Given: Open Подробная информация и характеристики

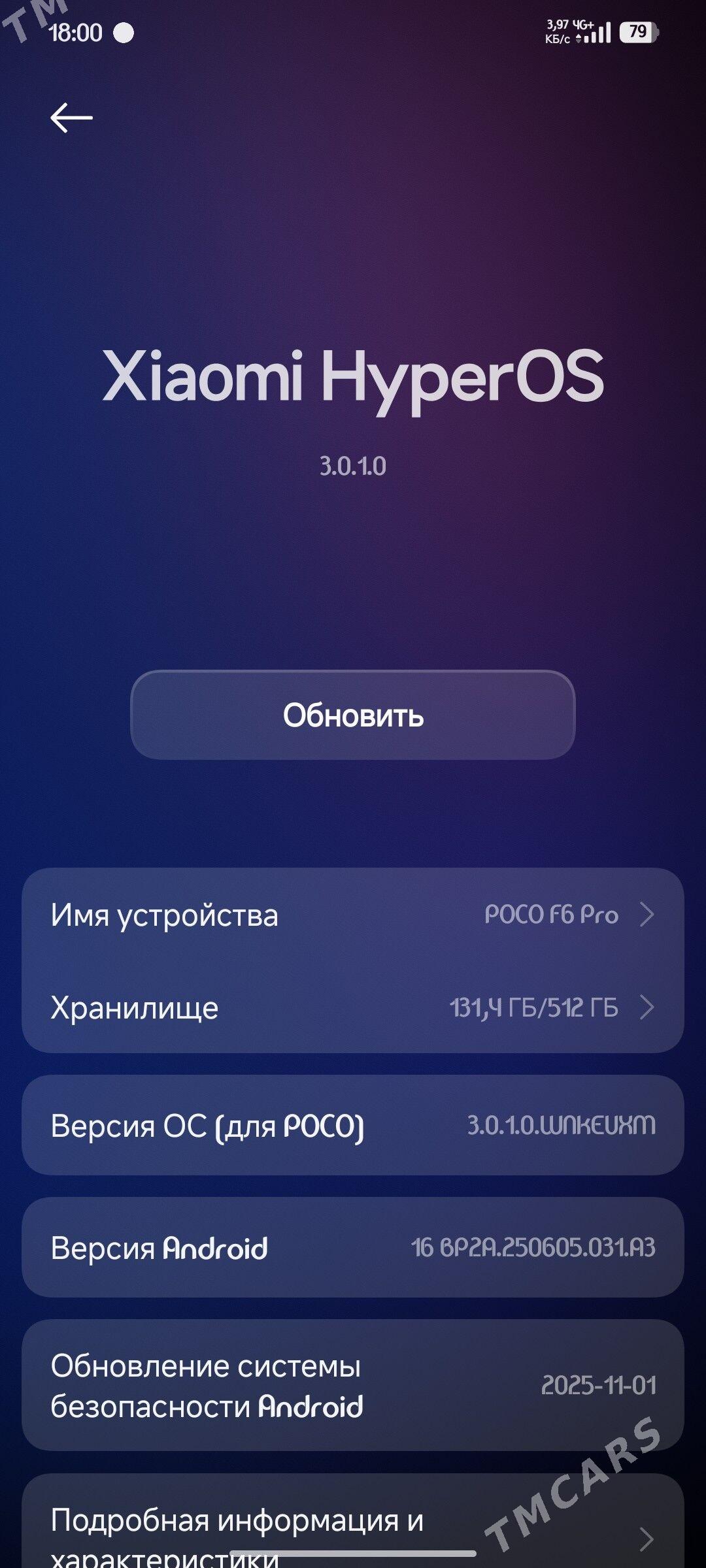Looking at the screenshot, I should [x=353, y=1529].
